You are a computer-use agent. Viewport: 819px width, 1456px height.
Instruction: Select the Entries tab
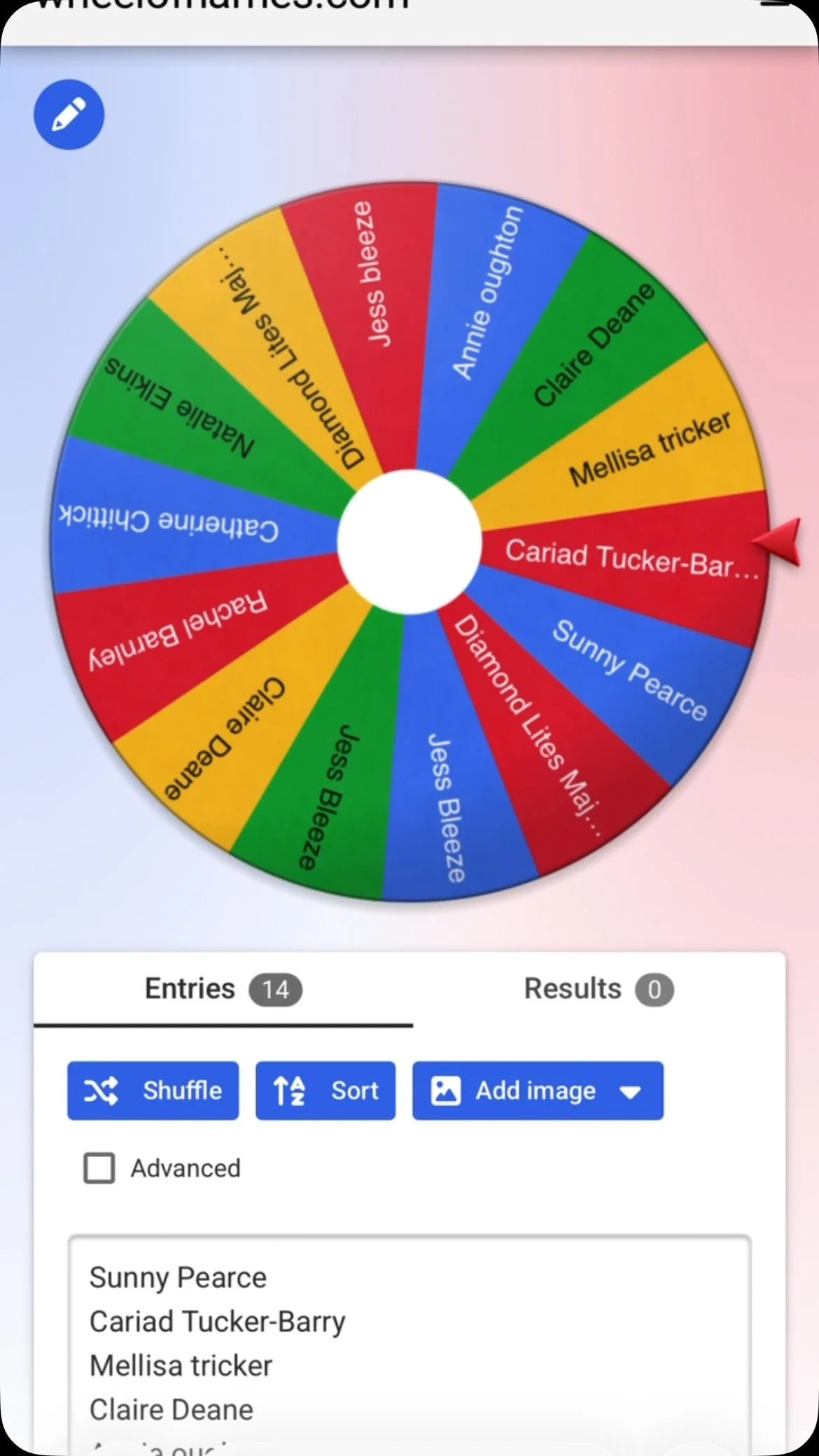click(223, 989)
